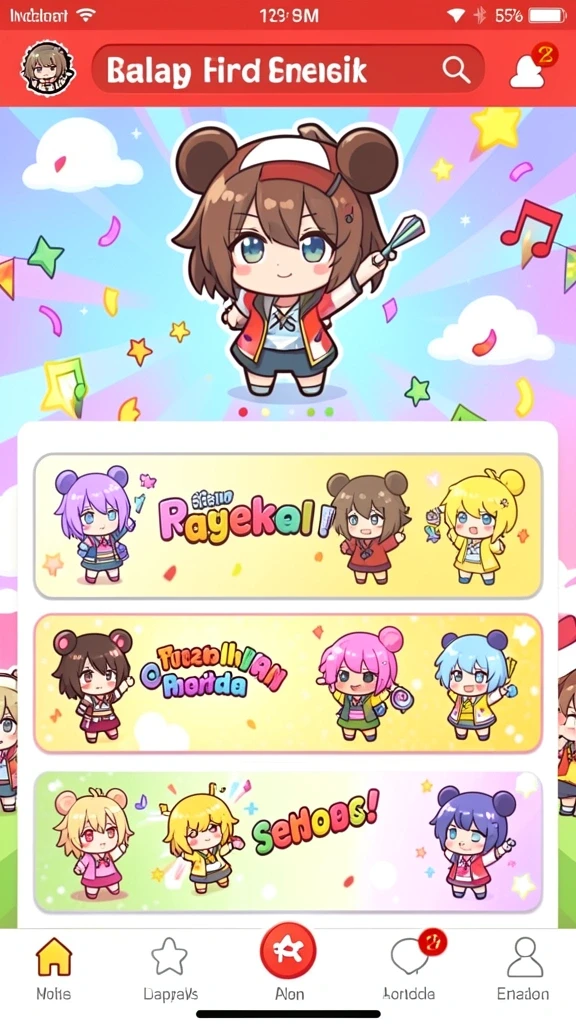Open the profile avatar in the header
The height and width of the screenshot is (1024, 576).
click(x=48, y=69)
